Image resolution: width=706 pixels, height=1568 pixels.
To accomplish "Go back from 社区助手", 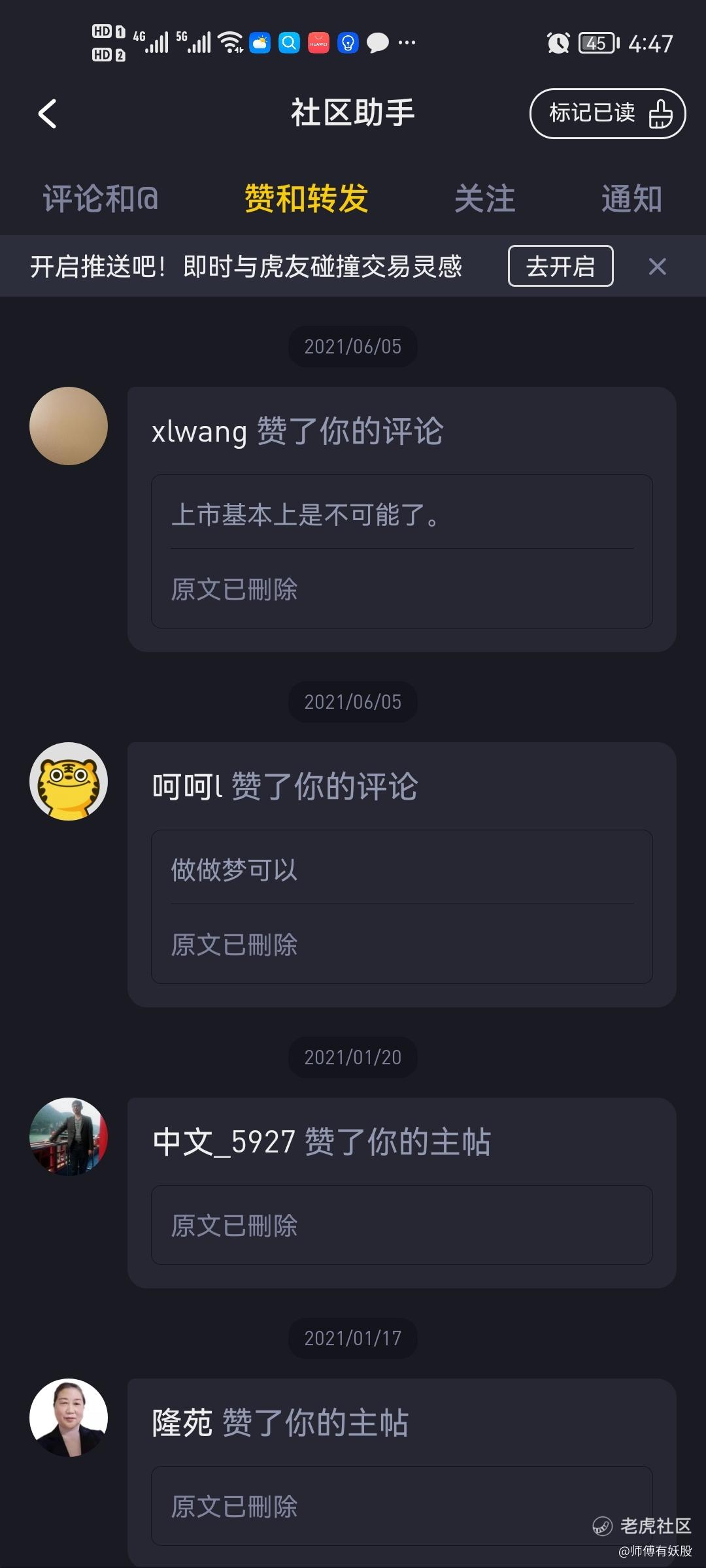I will tap(48, 114).
